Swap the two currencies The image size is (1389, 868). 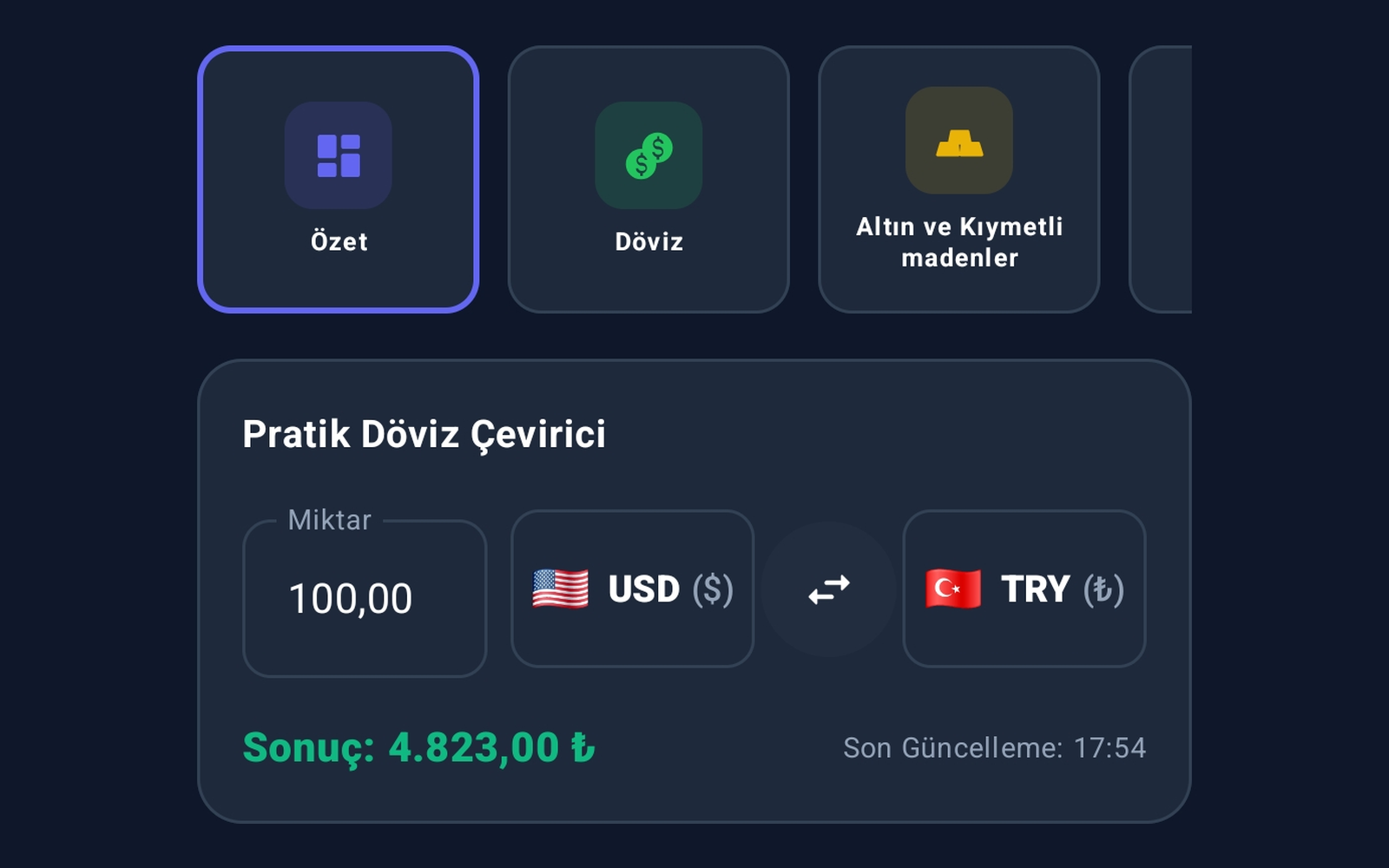point(829,589)
